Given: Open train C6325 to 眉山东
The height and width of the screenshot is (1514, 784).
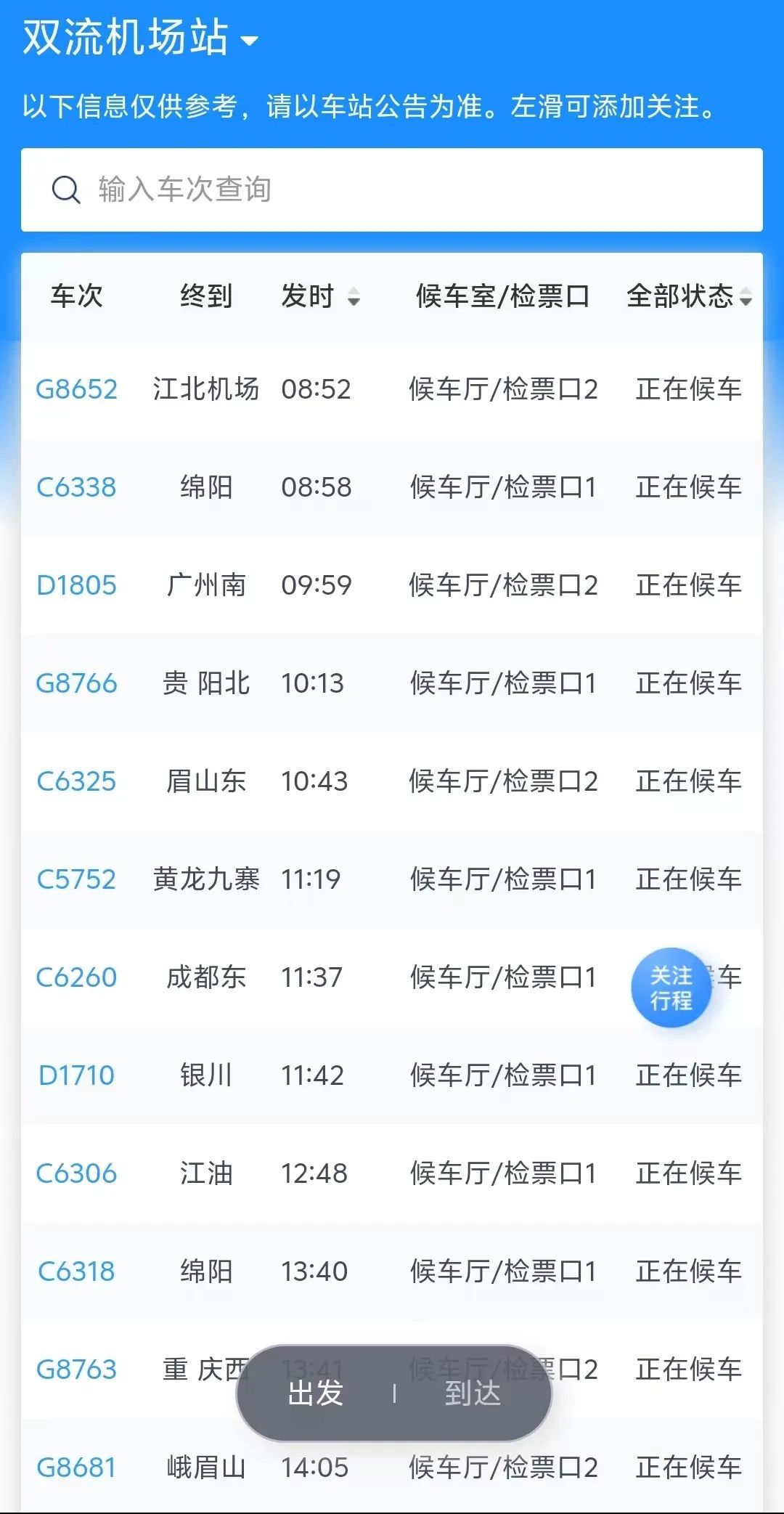Looking at the screenshot, I should 77,781.
